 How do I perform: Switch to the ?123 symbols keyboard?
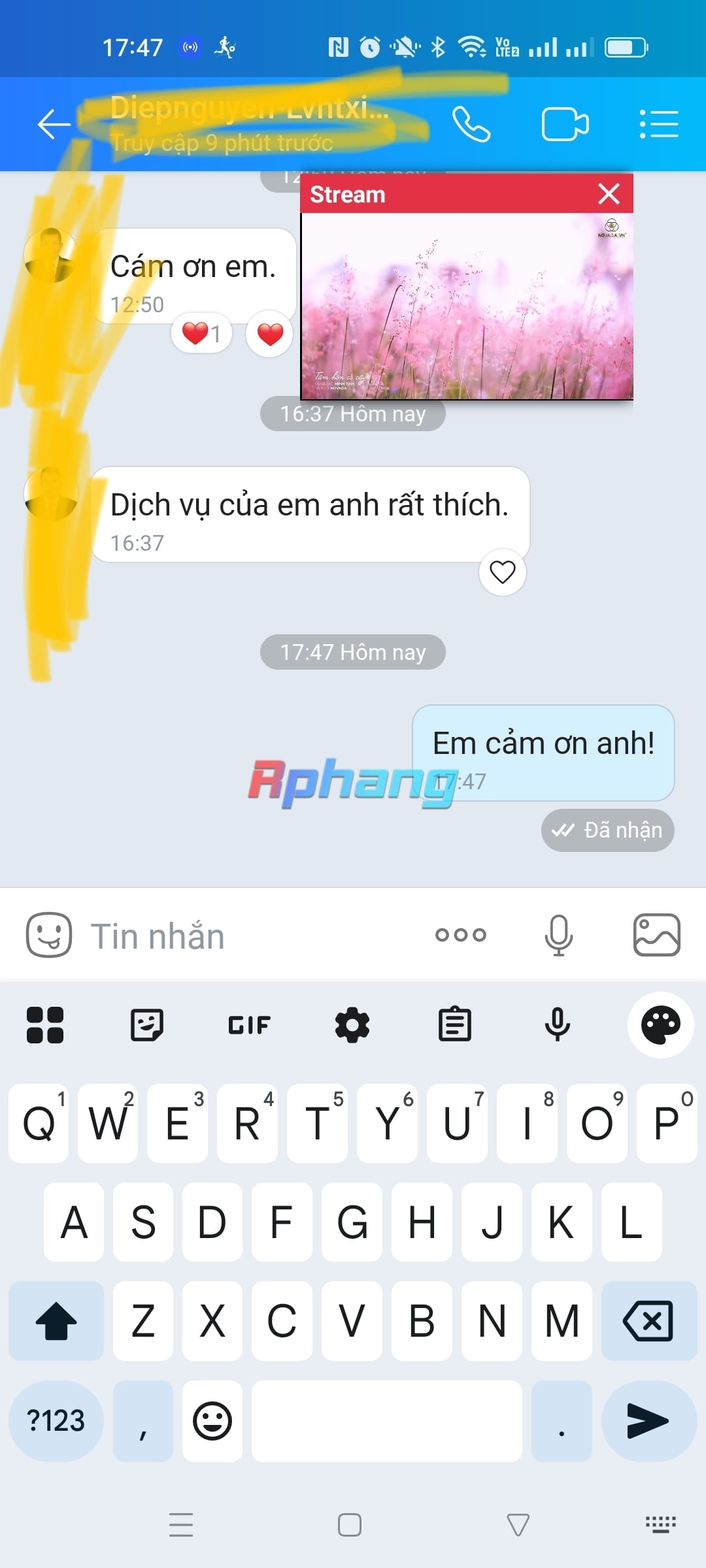click(56, 1421)
